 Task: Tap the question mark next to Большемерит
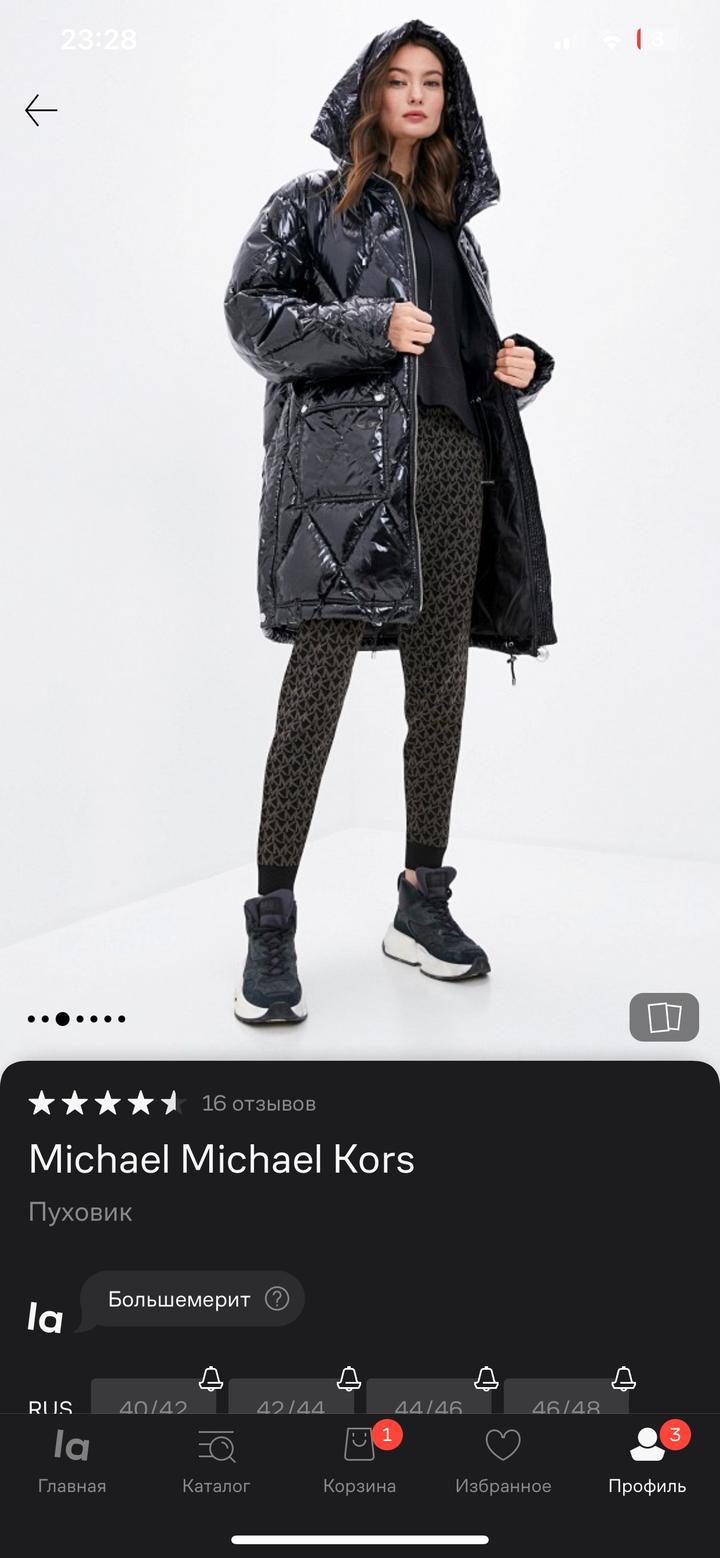277,1299
